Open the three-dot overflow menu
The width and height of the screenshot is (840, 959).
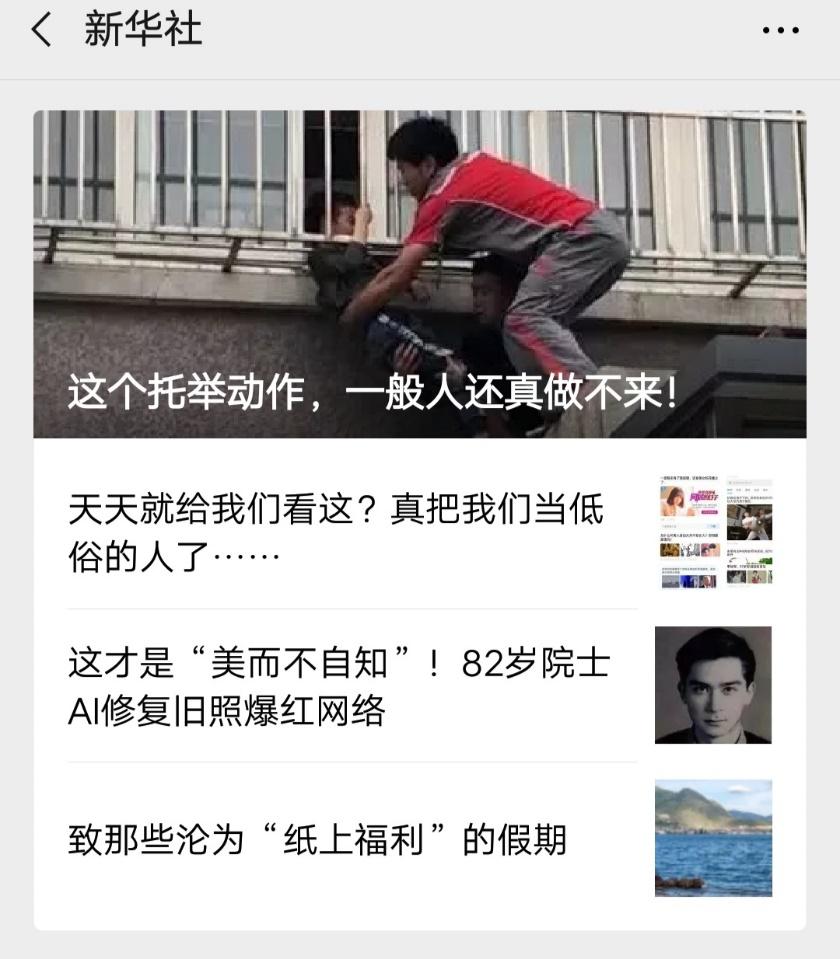(x=780, y=30)
